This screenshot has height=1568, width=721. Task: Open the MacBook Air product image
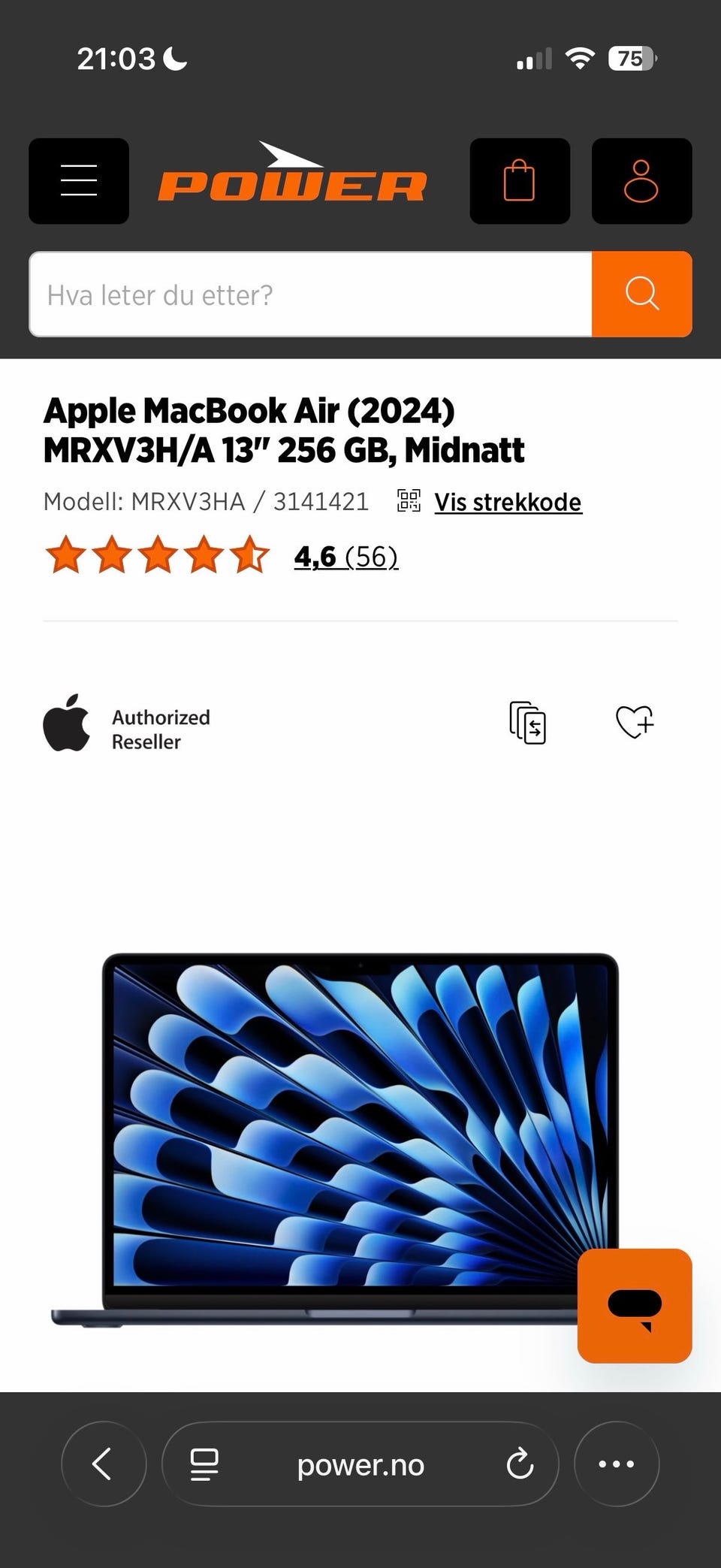(x=336, y=1141)
